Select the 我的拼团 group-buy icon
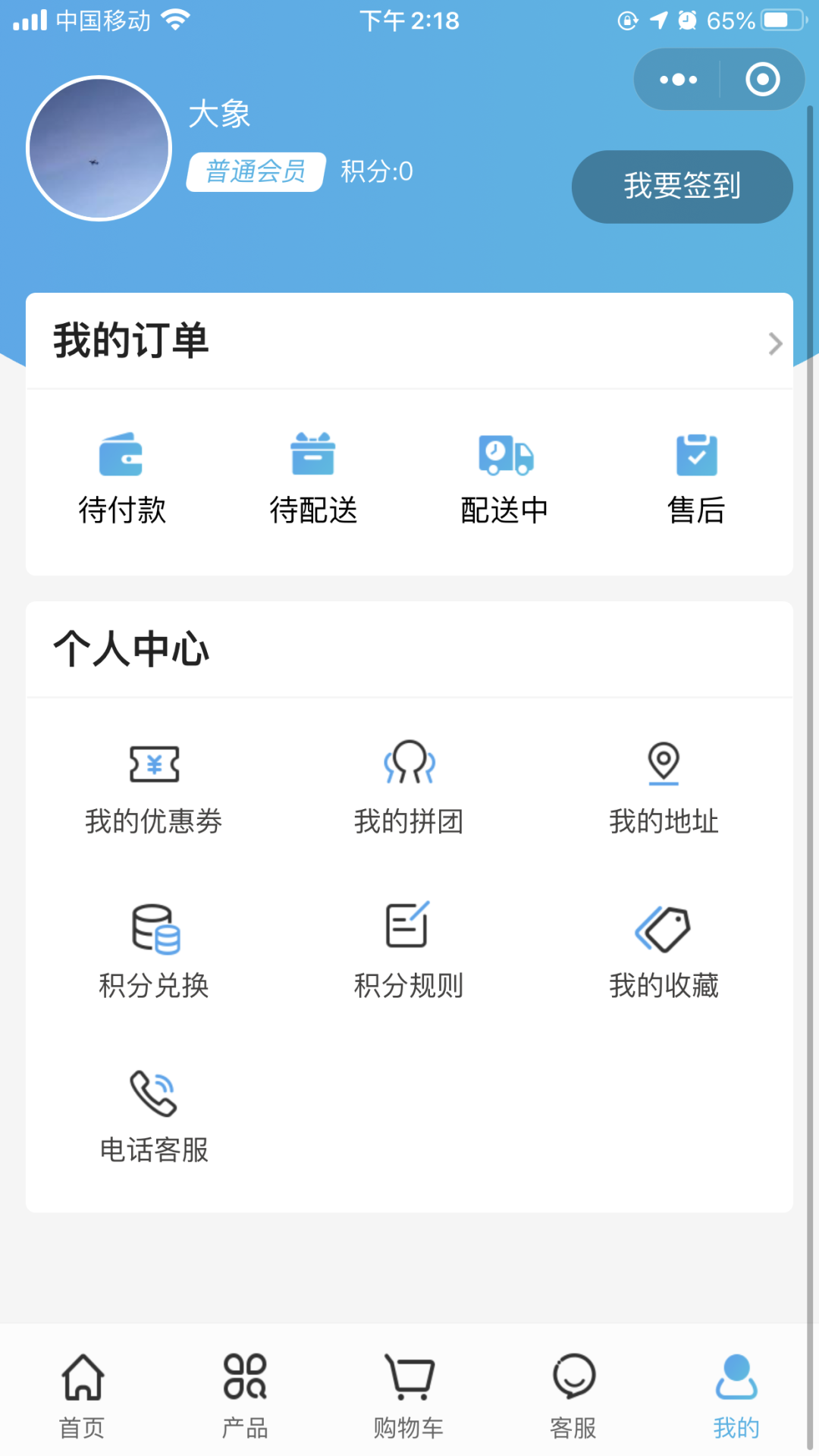The height and width of the screenshot is (1456, 819). (x=409, y=766)
